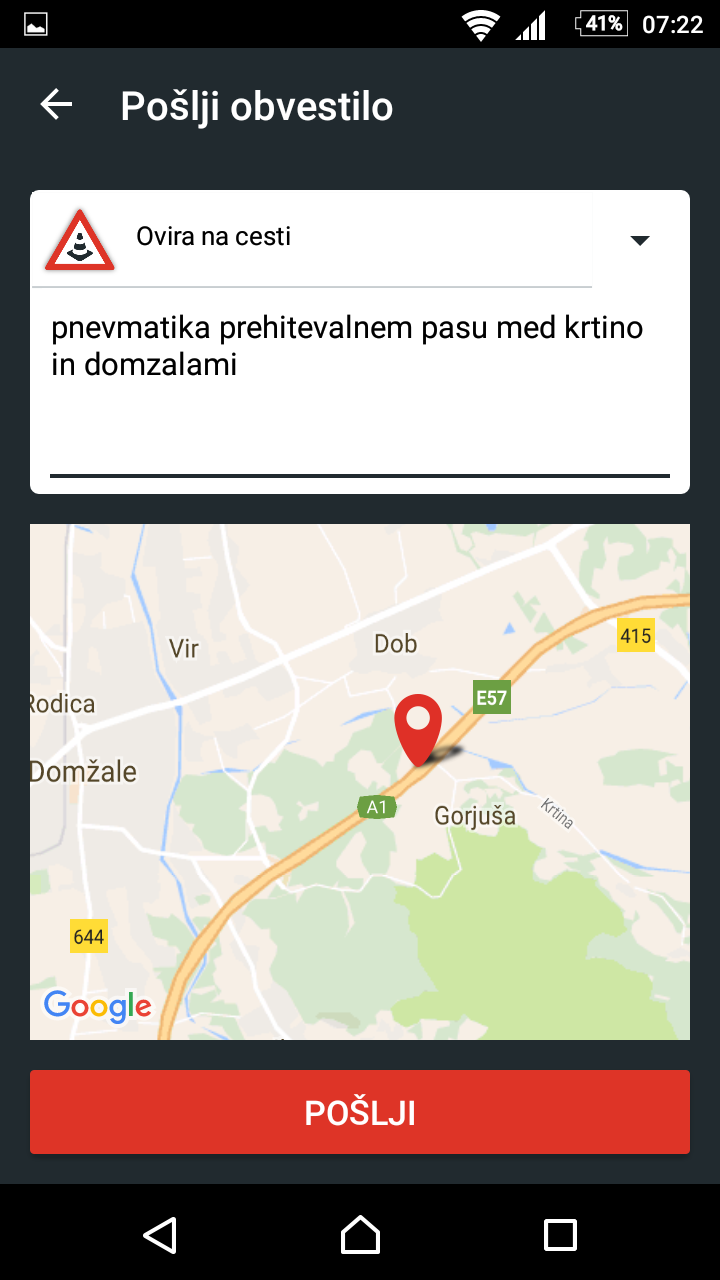Tap the red location pin on the map
Screen dimensions: 720x1280
(418, 727)
